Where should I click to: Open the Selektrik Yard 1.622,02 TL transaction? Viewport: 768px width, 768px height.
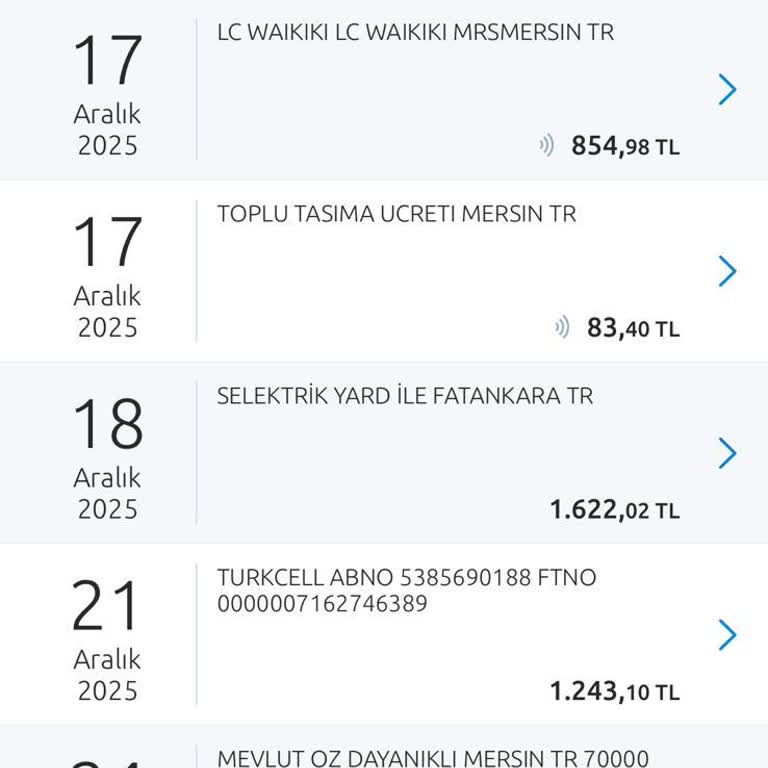point(727,453)
